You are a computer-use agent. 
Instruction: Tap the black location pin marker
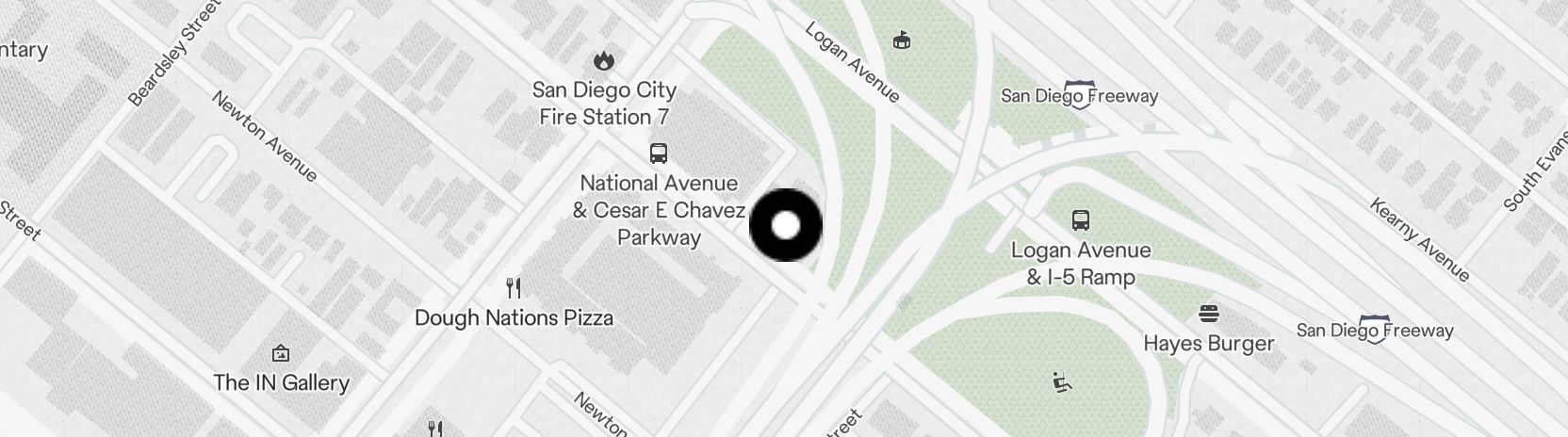[x=786, y=225]
